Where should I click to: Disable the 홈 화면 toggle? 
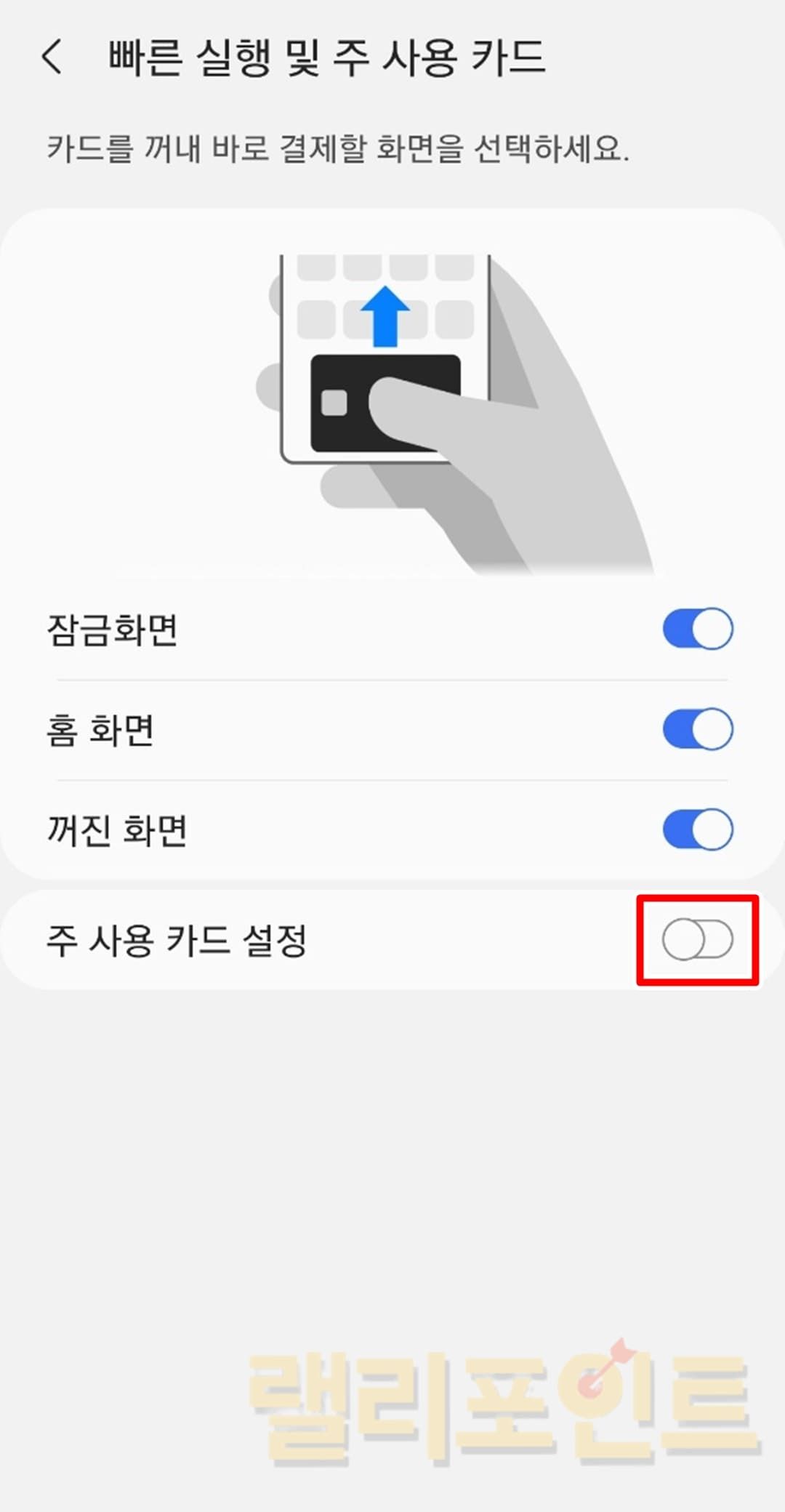click(697, 729)
